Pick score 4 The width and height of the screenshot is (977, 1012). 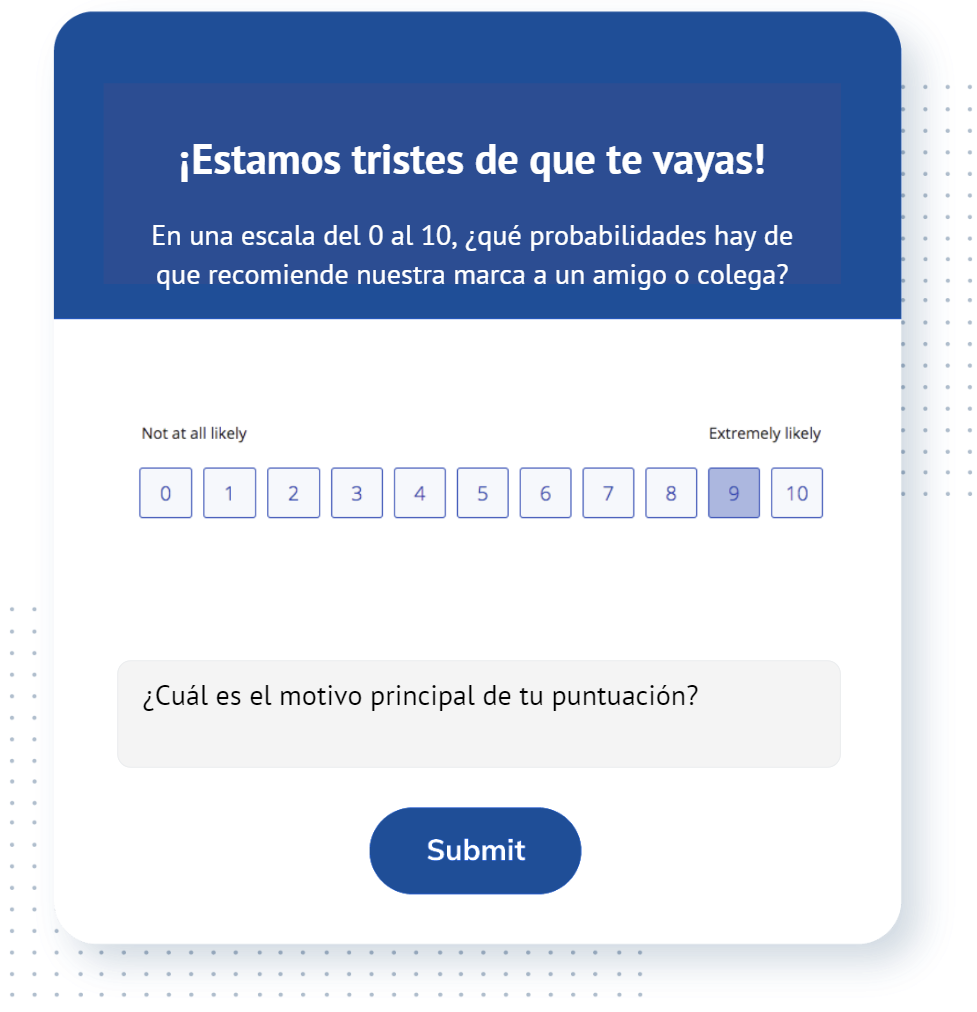(420, 493)
